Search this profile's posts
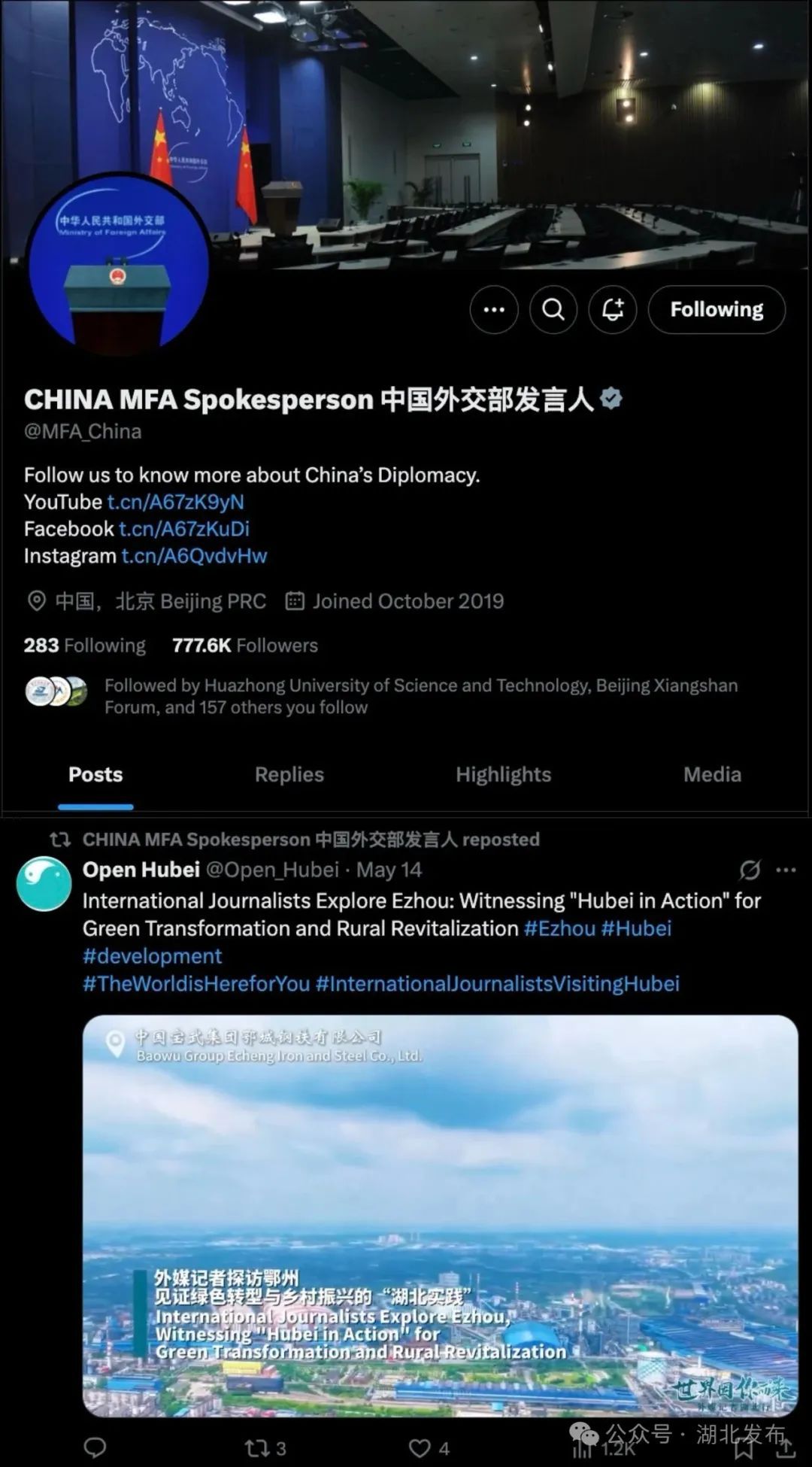 [x=553, y=309]
